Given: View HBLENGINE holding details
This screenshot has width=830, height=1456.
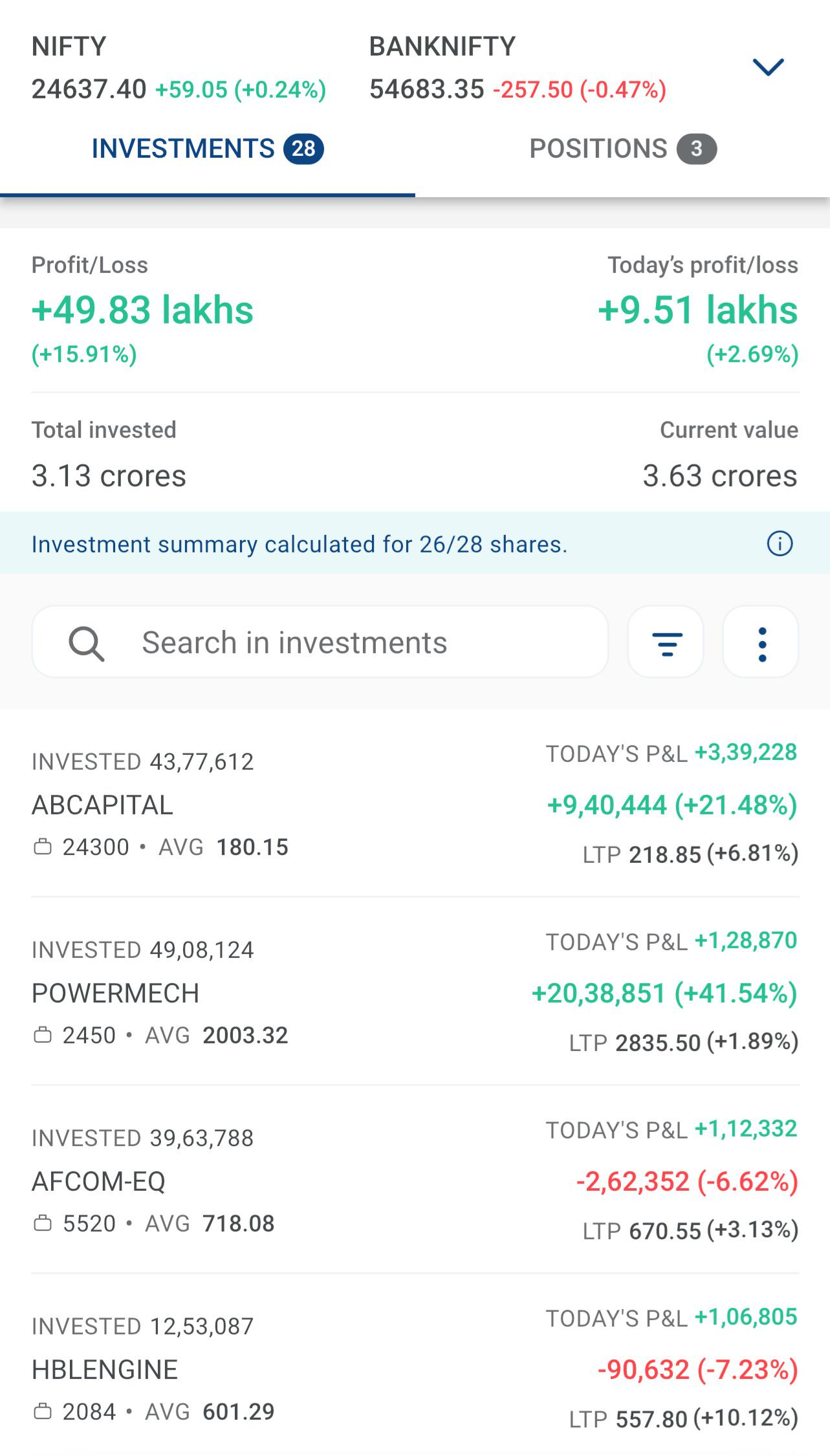Looking at the screenshot, I should (x=415, y=1365).
